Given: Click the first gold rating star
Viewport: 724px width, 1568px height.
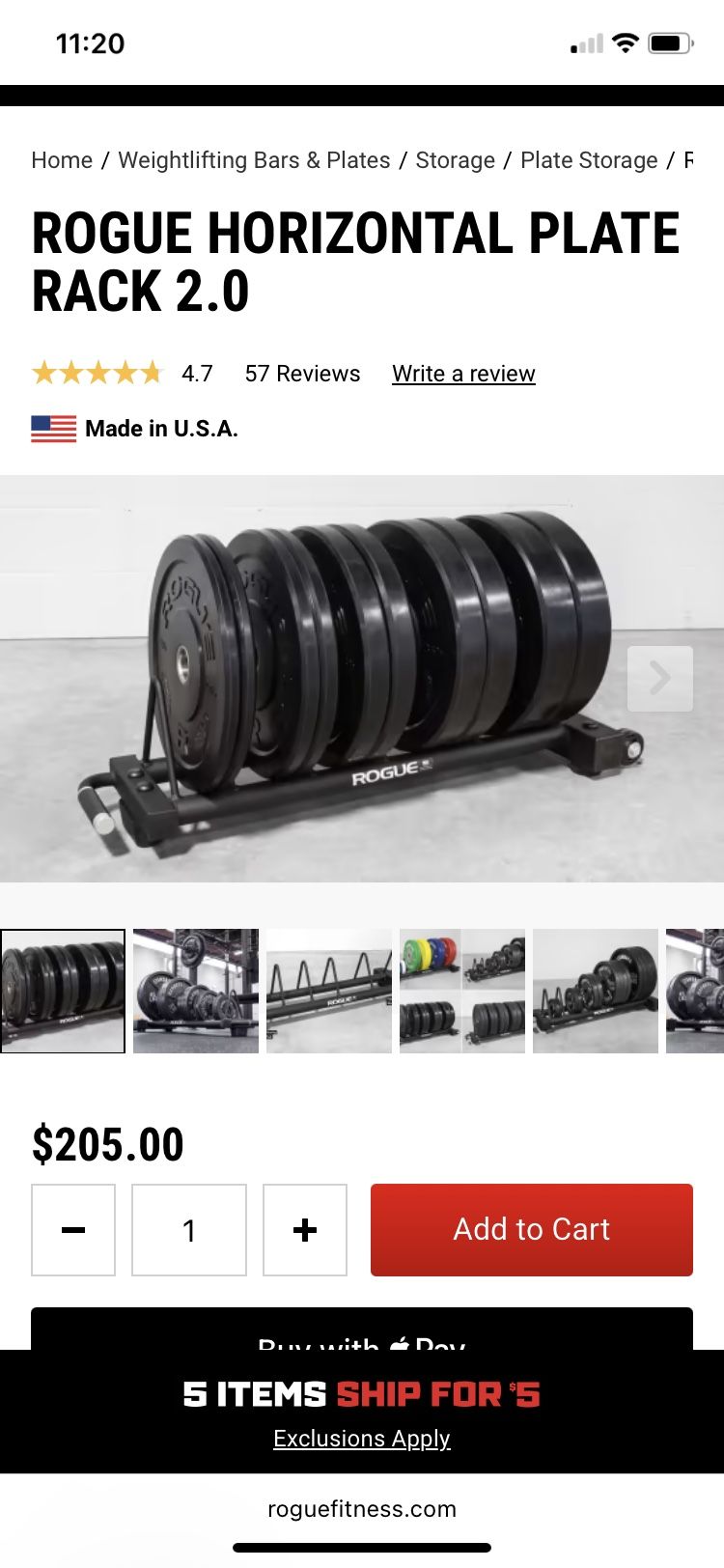Looking at the screenshot, I should [46, 373].
